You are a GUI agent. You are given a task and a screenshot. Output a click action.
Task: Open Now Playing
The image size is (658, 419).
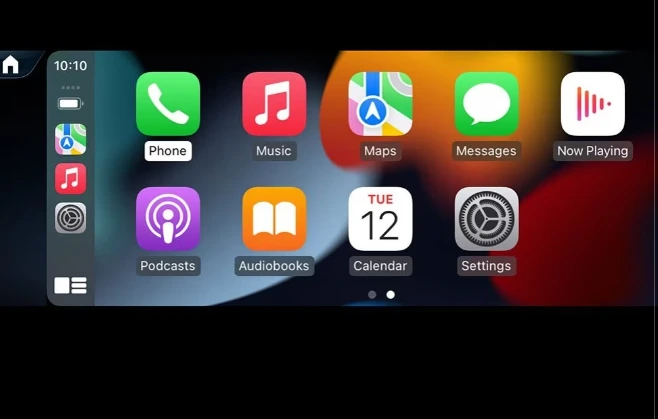[593, 104]
